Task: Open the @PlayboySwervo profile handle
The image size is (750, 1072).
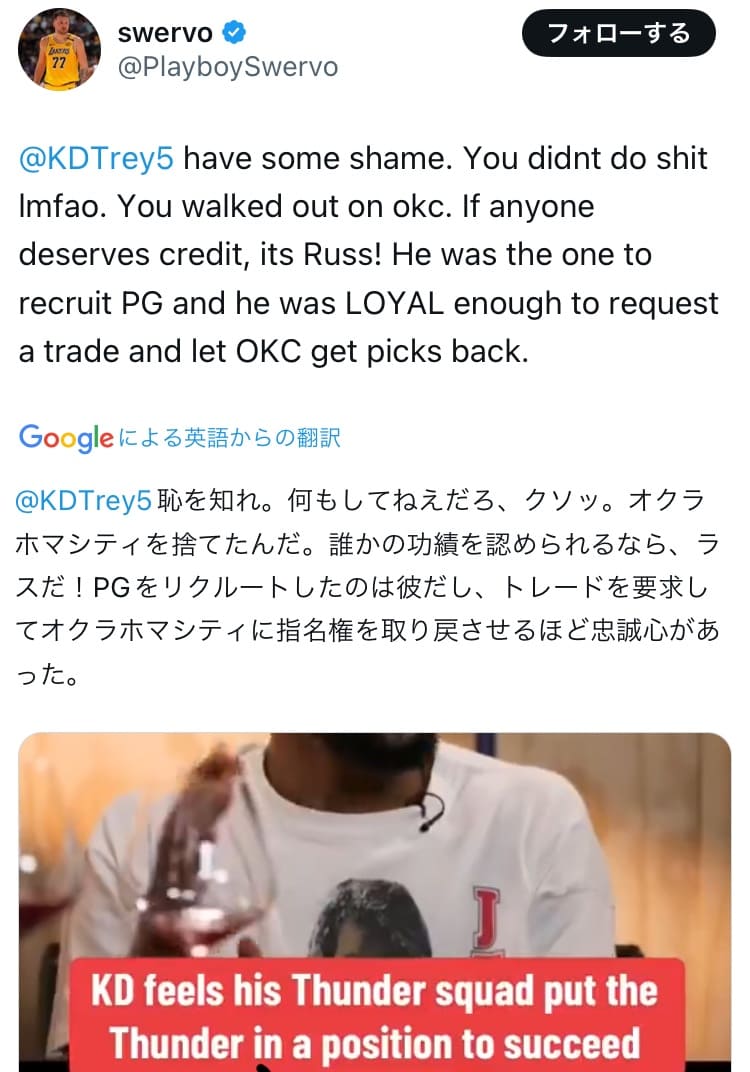Action: point(227,67)
